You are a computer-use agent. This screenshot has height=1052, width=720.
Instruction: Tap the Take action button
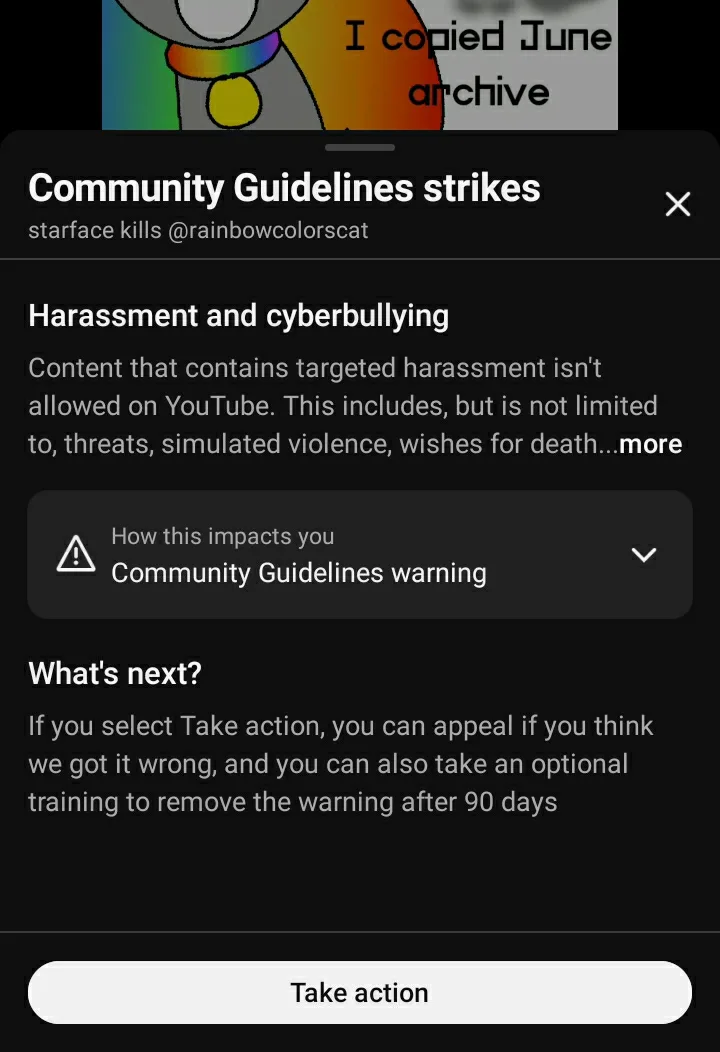[360, 992]
